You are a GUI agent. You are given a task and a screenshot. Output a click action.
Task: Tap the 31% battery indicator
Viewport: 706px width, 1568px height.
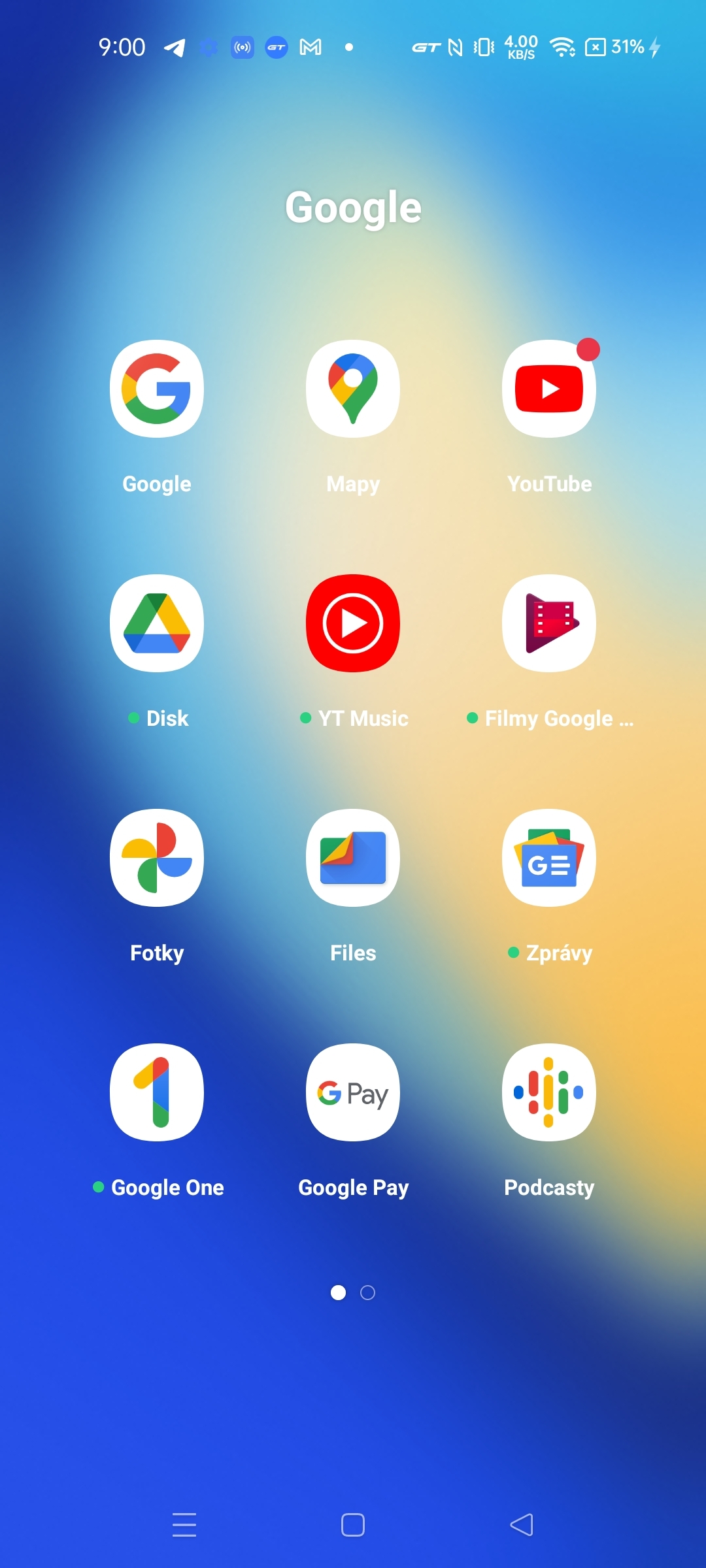click(626, 46)
